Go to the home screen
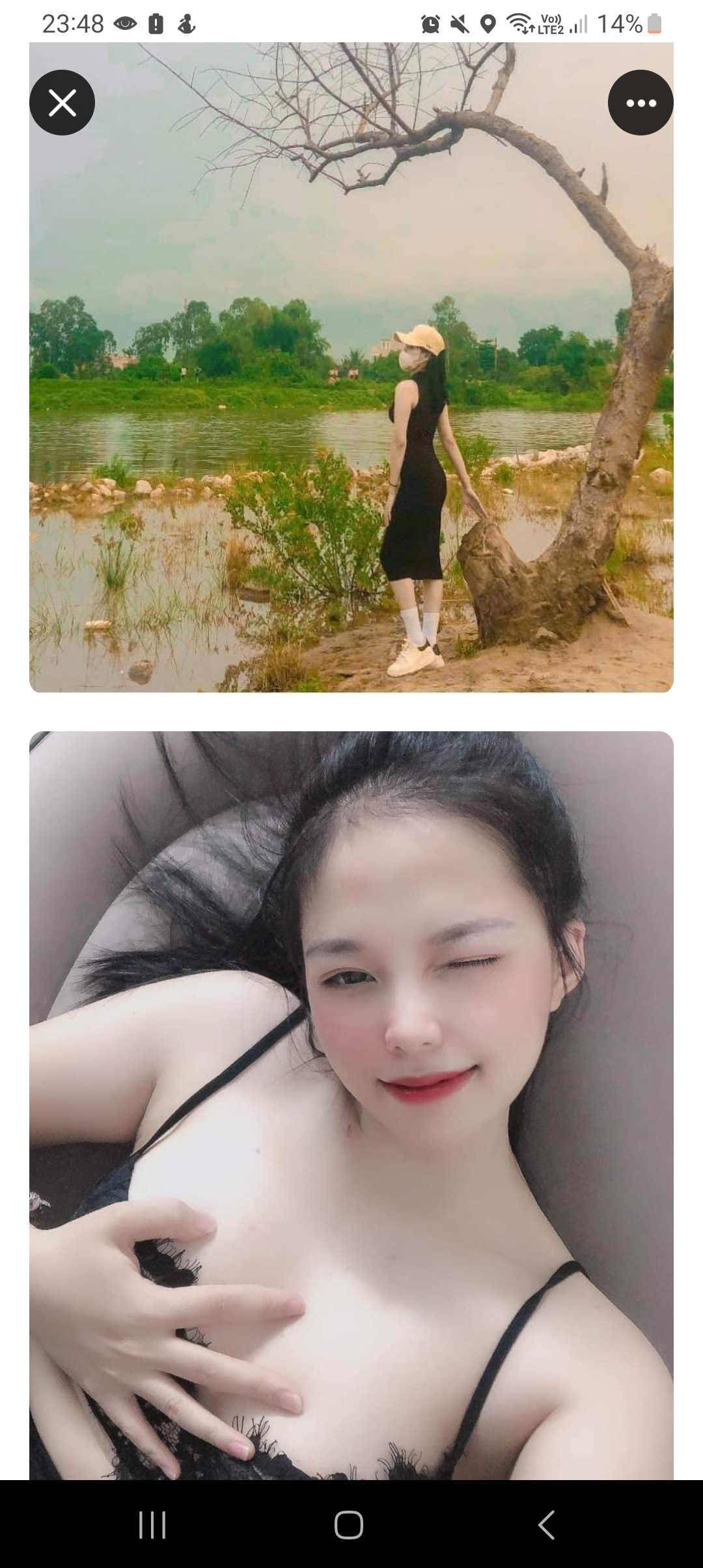Image resolution: width=703 pixels, height=1568 pixels. click(349, 1524)
